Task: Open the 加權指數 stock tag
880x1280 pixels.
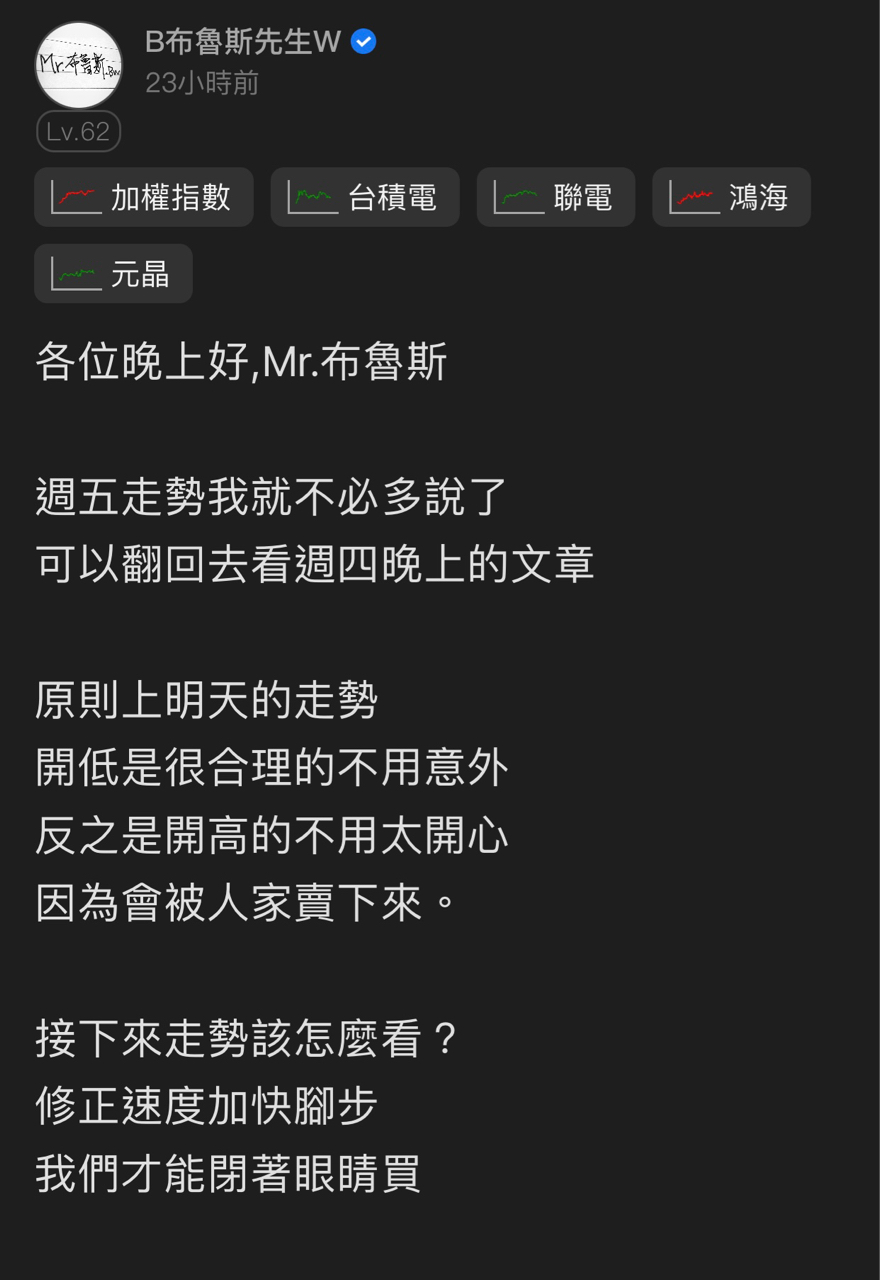Action: [x=144, y=197]
